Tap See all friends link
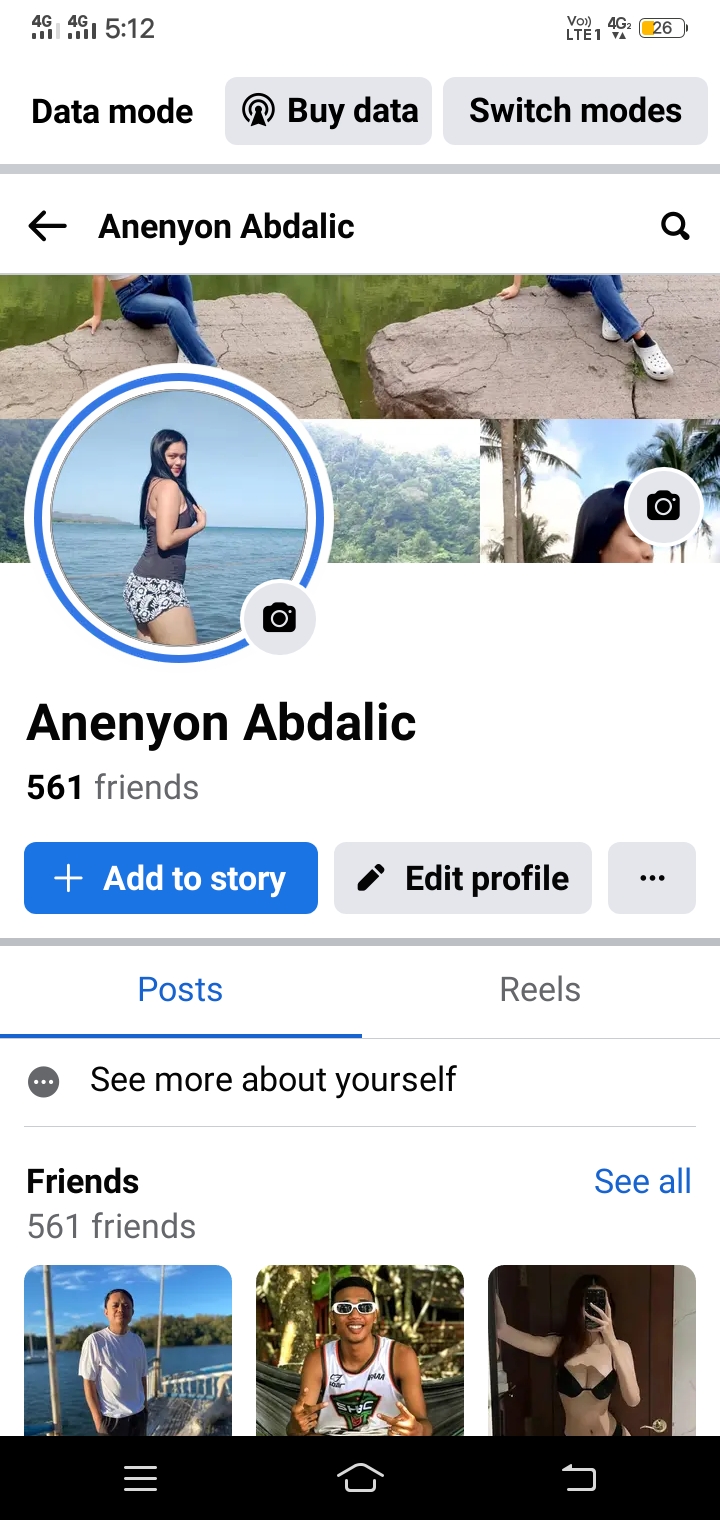 coord(643,1181)
